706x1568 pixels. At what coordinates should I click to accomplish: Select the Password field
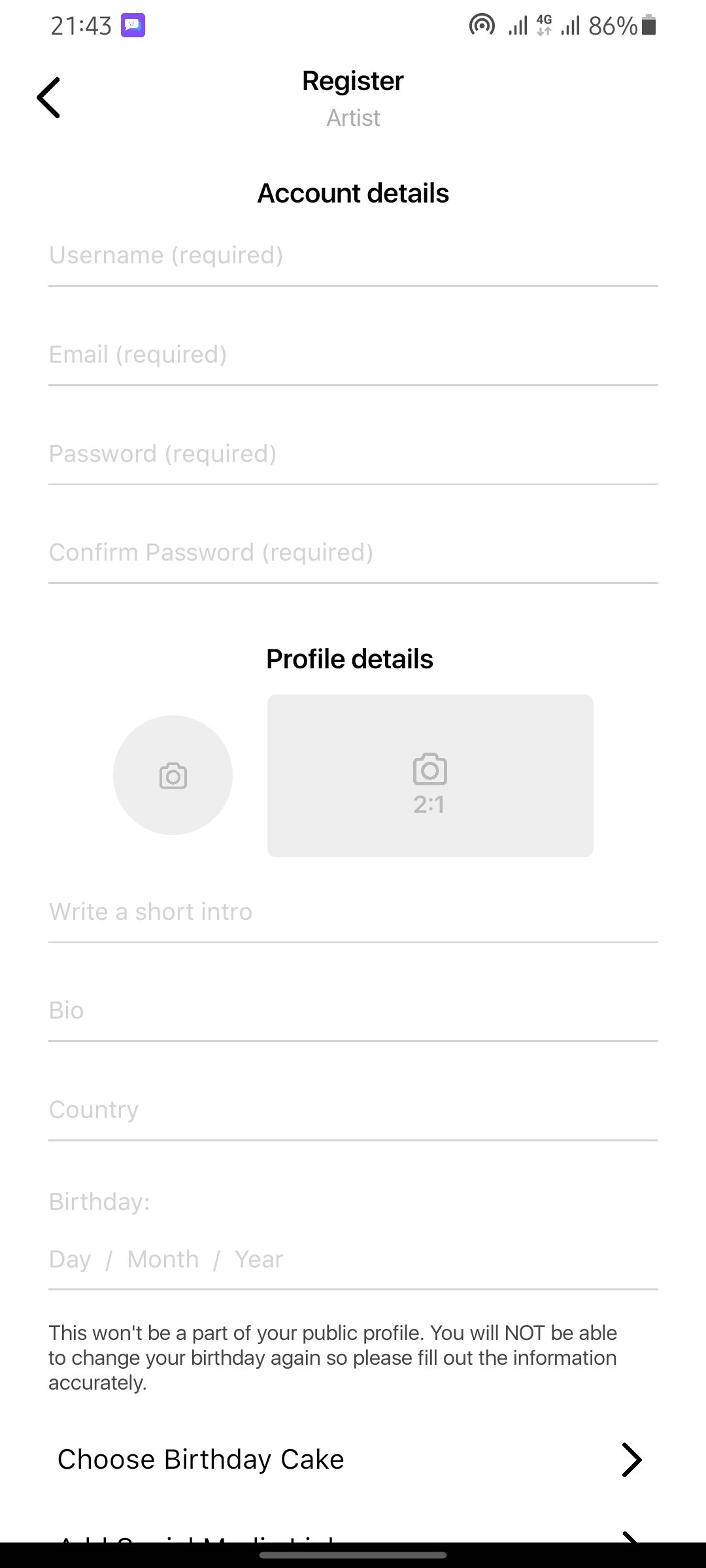click(x=353, y=454)
